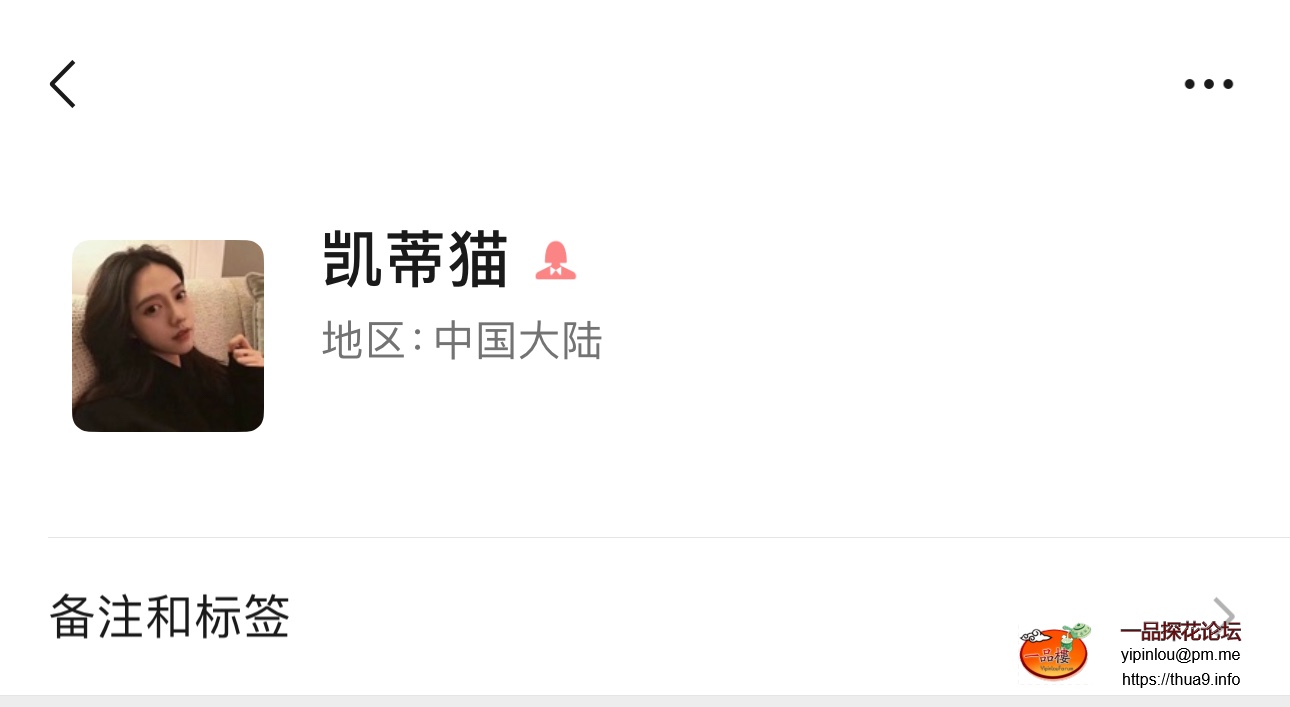Open the three-dot more options menu

pos(1208,84)
